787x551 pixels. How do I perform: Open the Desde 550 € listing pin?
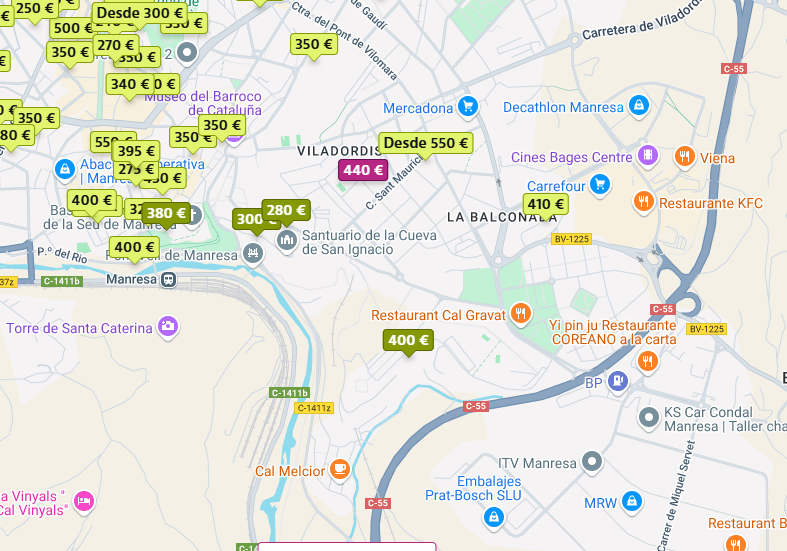[425, 143]
